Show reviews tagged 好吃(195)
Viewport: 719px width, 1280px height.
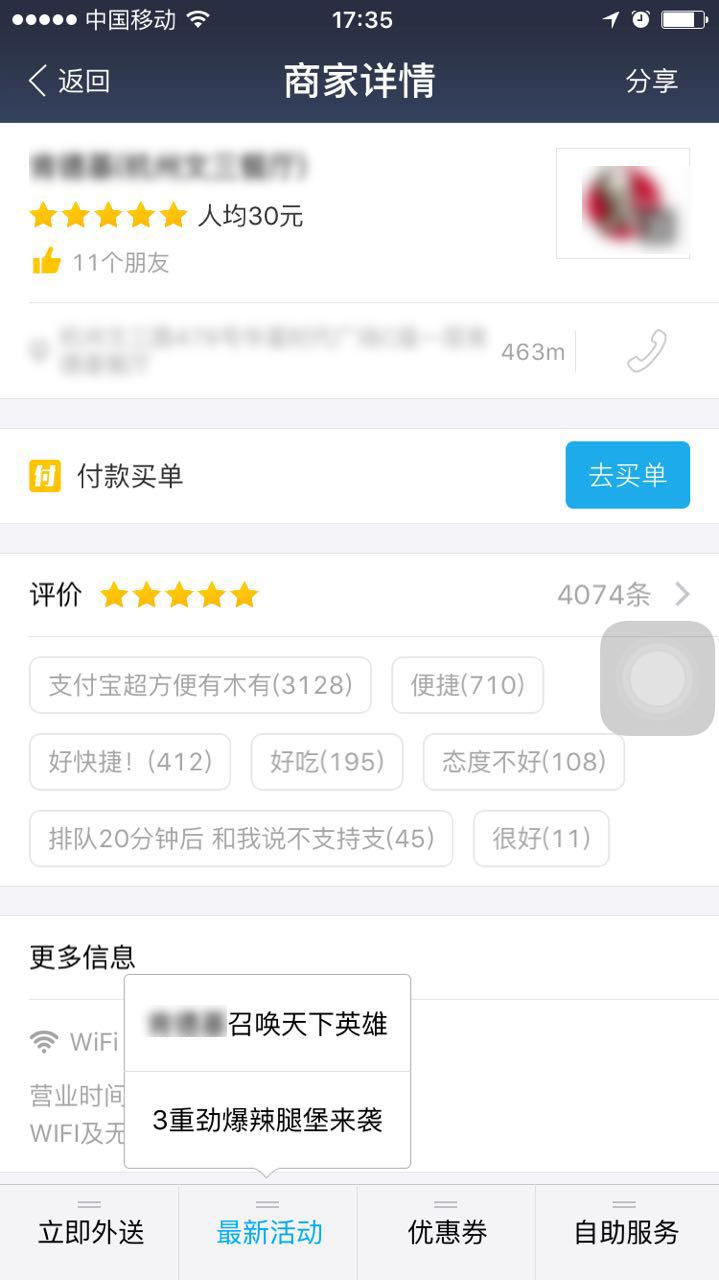[326, 762]
